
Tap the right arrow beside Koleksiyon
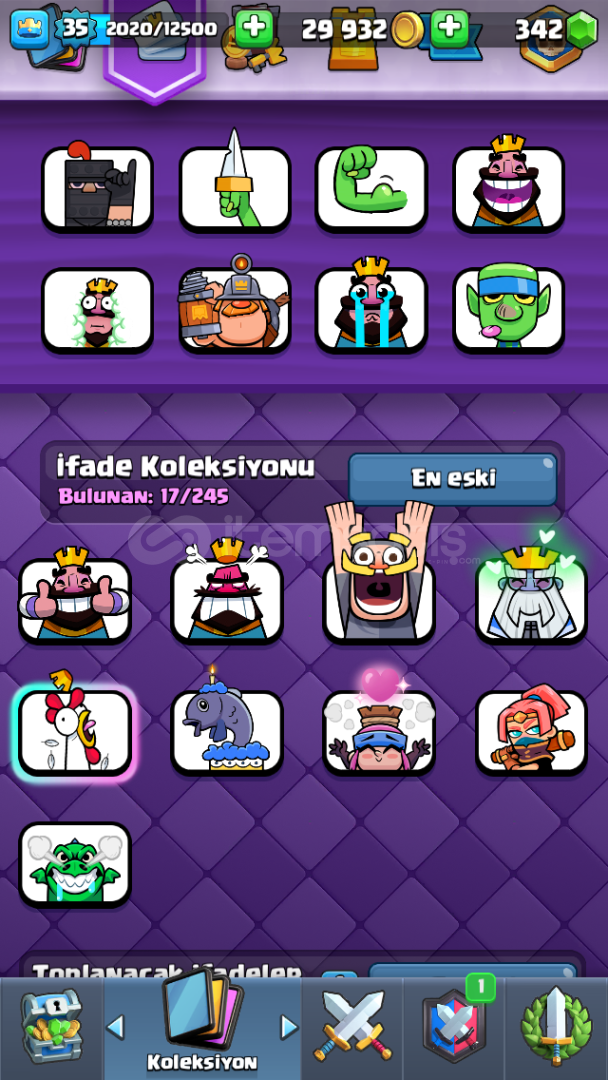(x=290, y=1027)
